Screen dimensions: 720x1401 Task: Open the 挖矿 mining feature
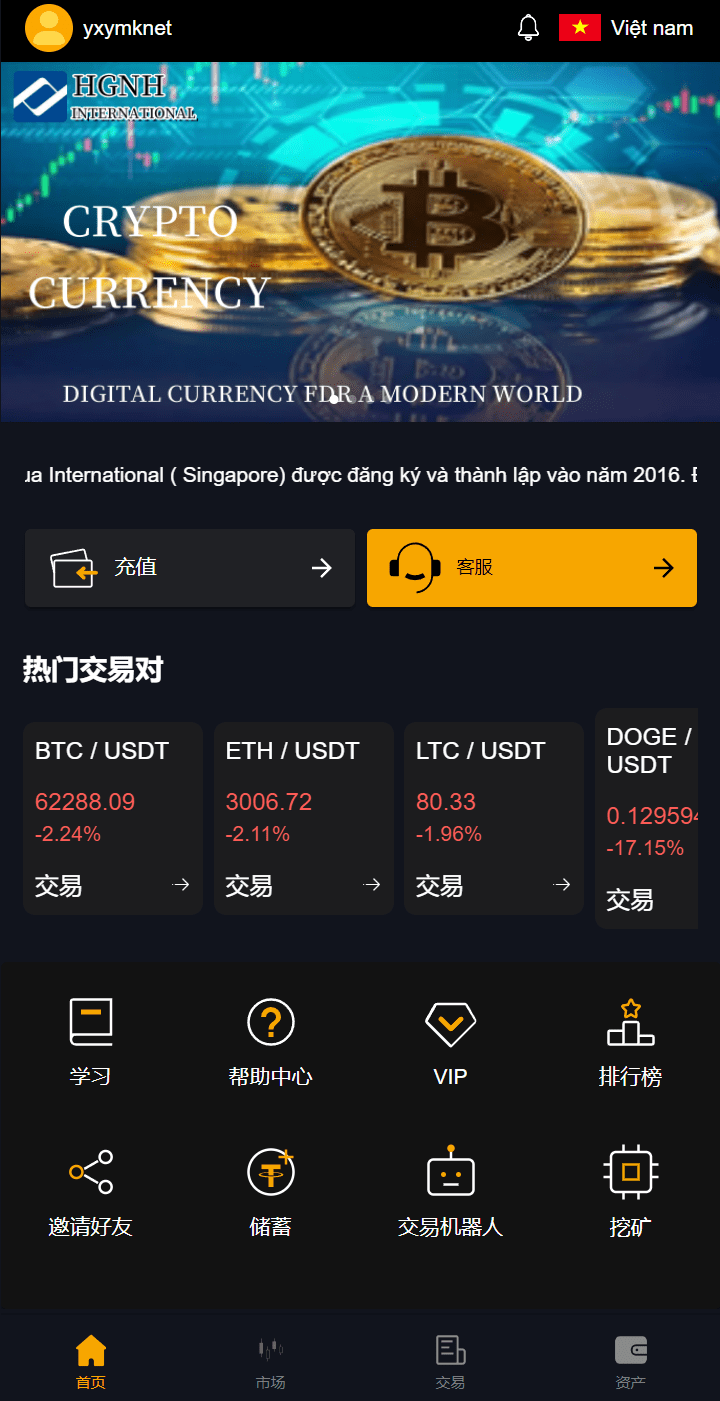[630, 1192]
